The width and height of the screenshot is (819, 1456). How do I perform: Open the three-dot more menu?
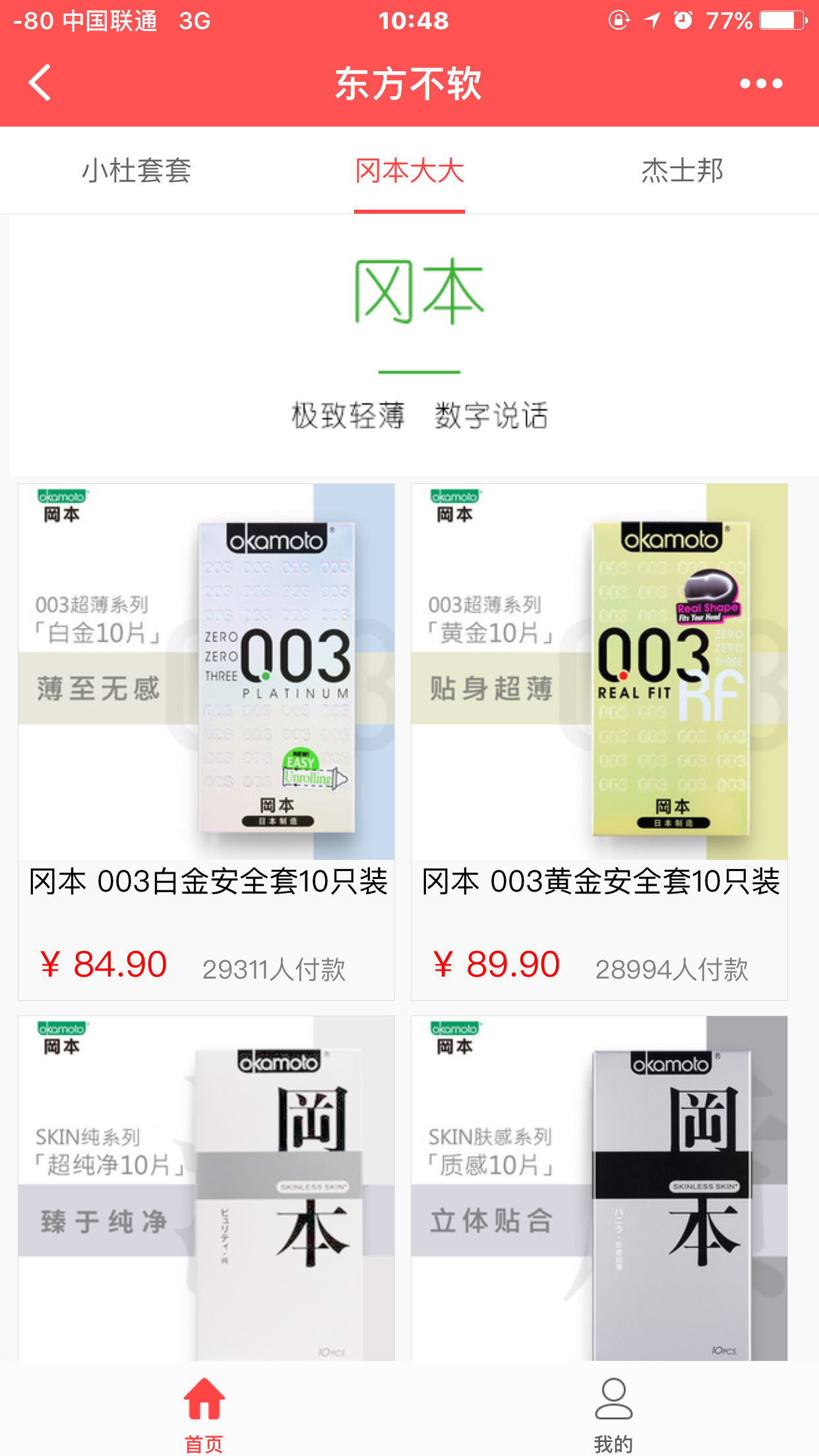pos(760,84)
